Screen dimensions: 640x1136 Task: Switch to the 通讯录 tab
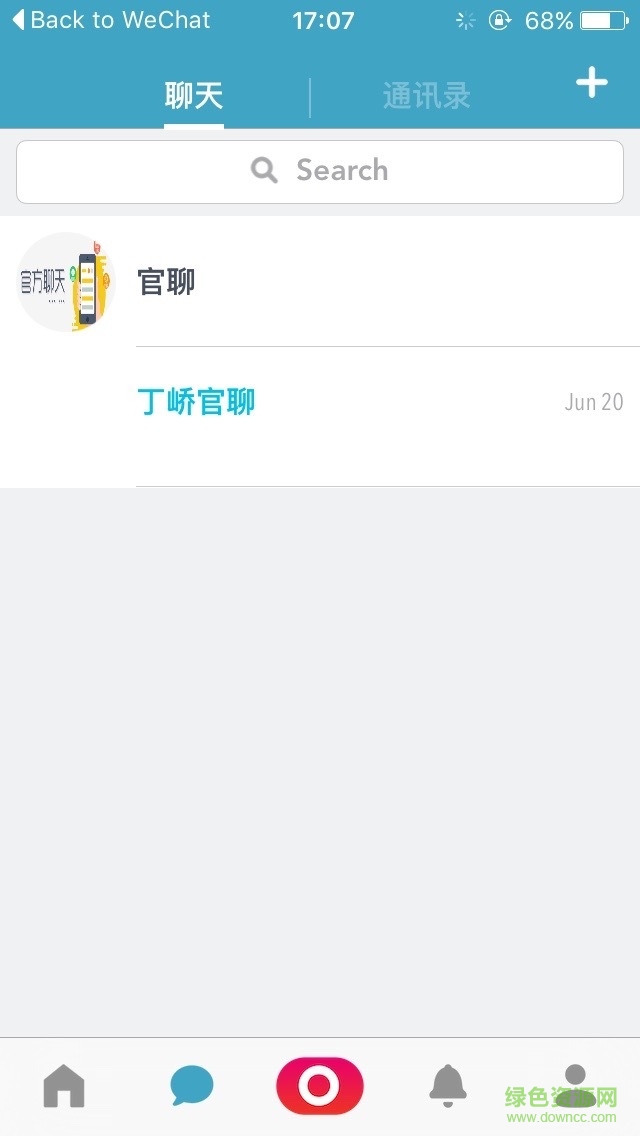pyautogui.click(x=426, y=97)
